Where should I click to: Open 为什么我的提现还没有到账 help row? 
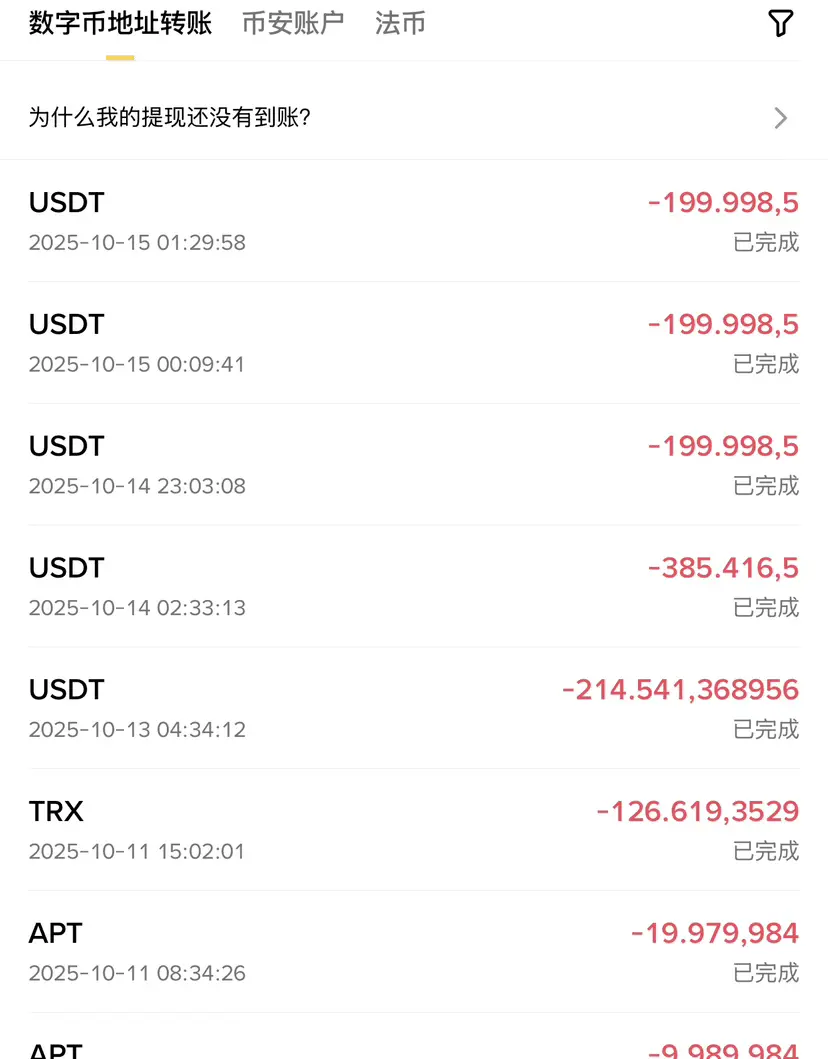click(x=413, y=118)
